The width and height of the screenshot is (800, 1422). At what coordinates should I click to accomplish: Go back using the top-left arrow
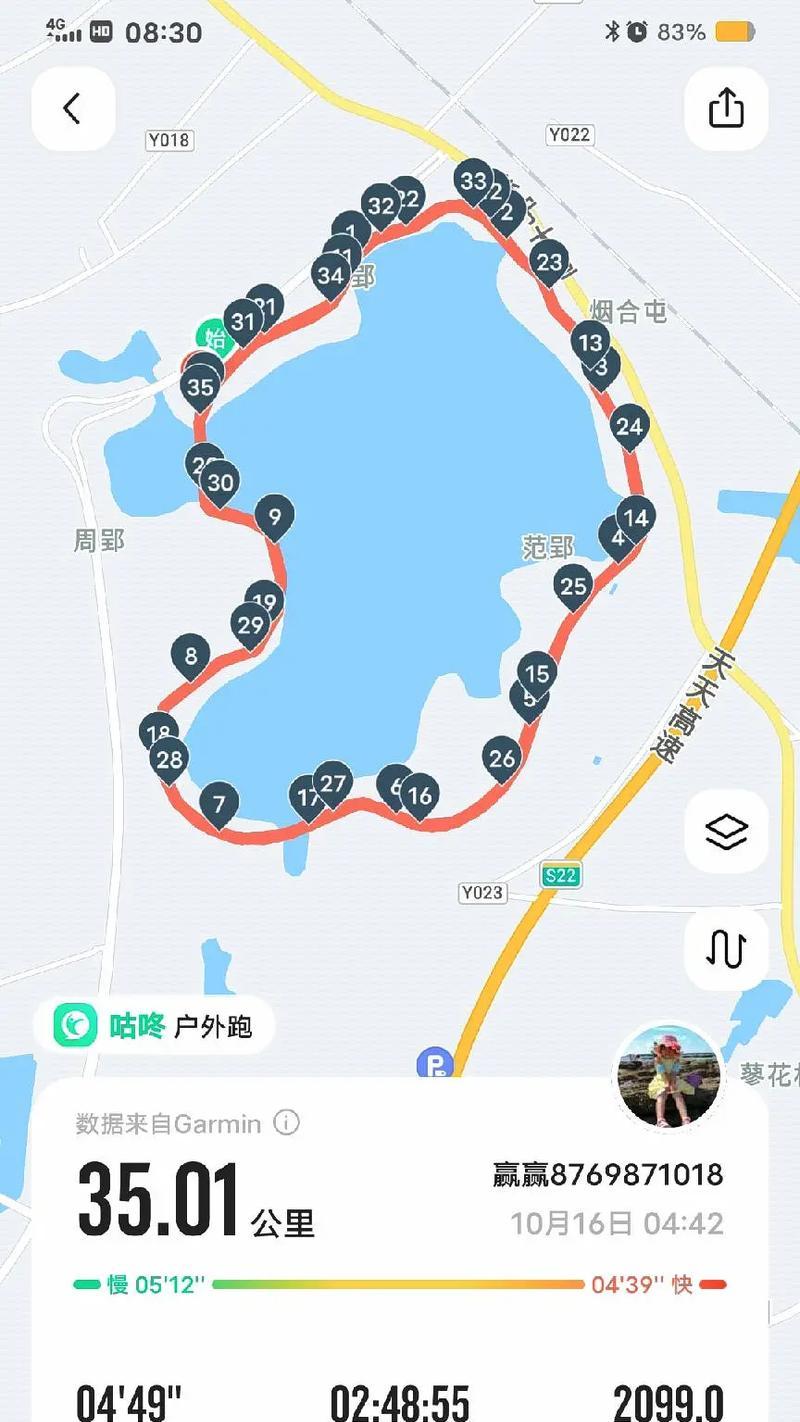[73, 108]
